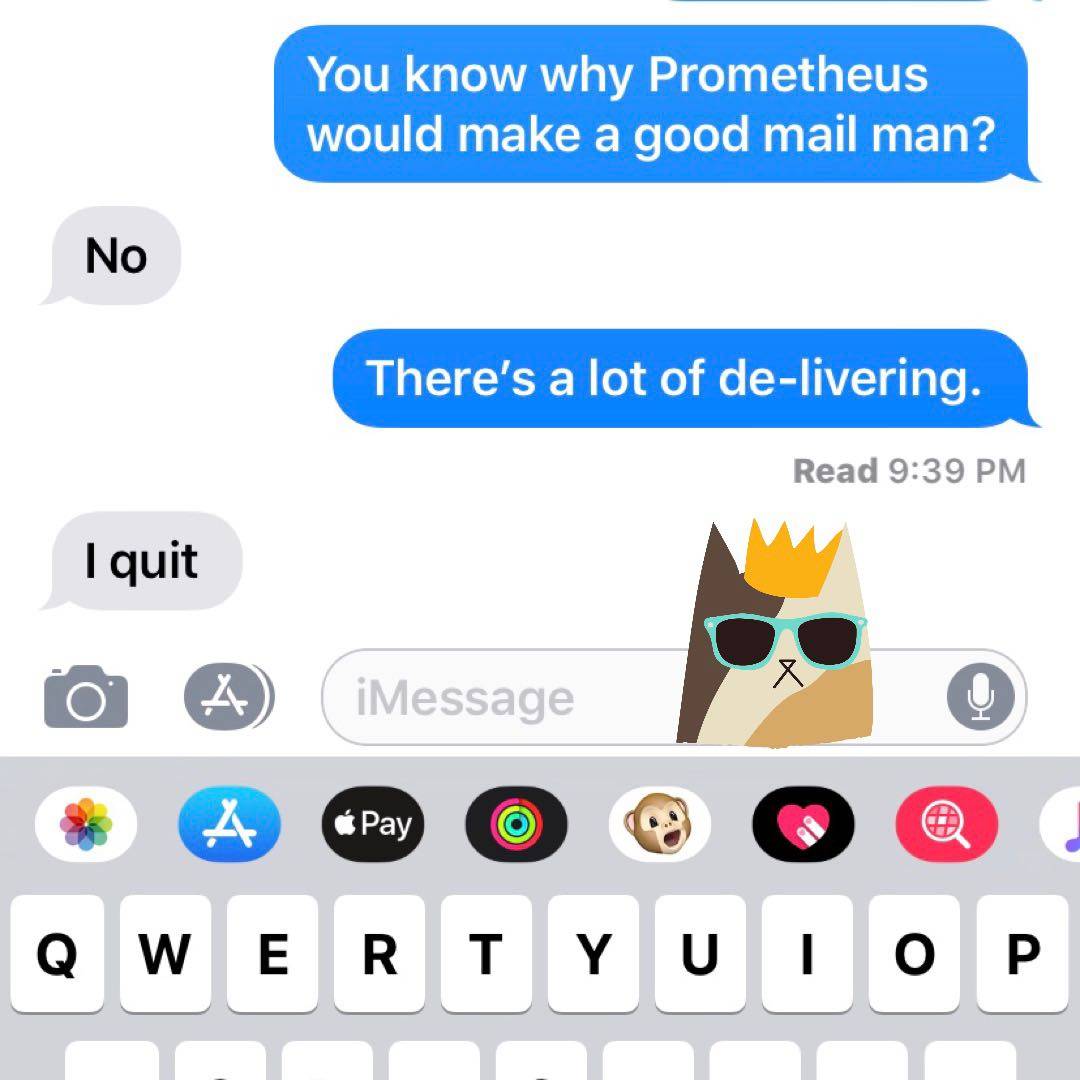Open the camera to take a photo
1080x1080 pixels.
point(86,696)
